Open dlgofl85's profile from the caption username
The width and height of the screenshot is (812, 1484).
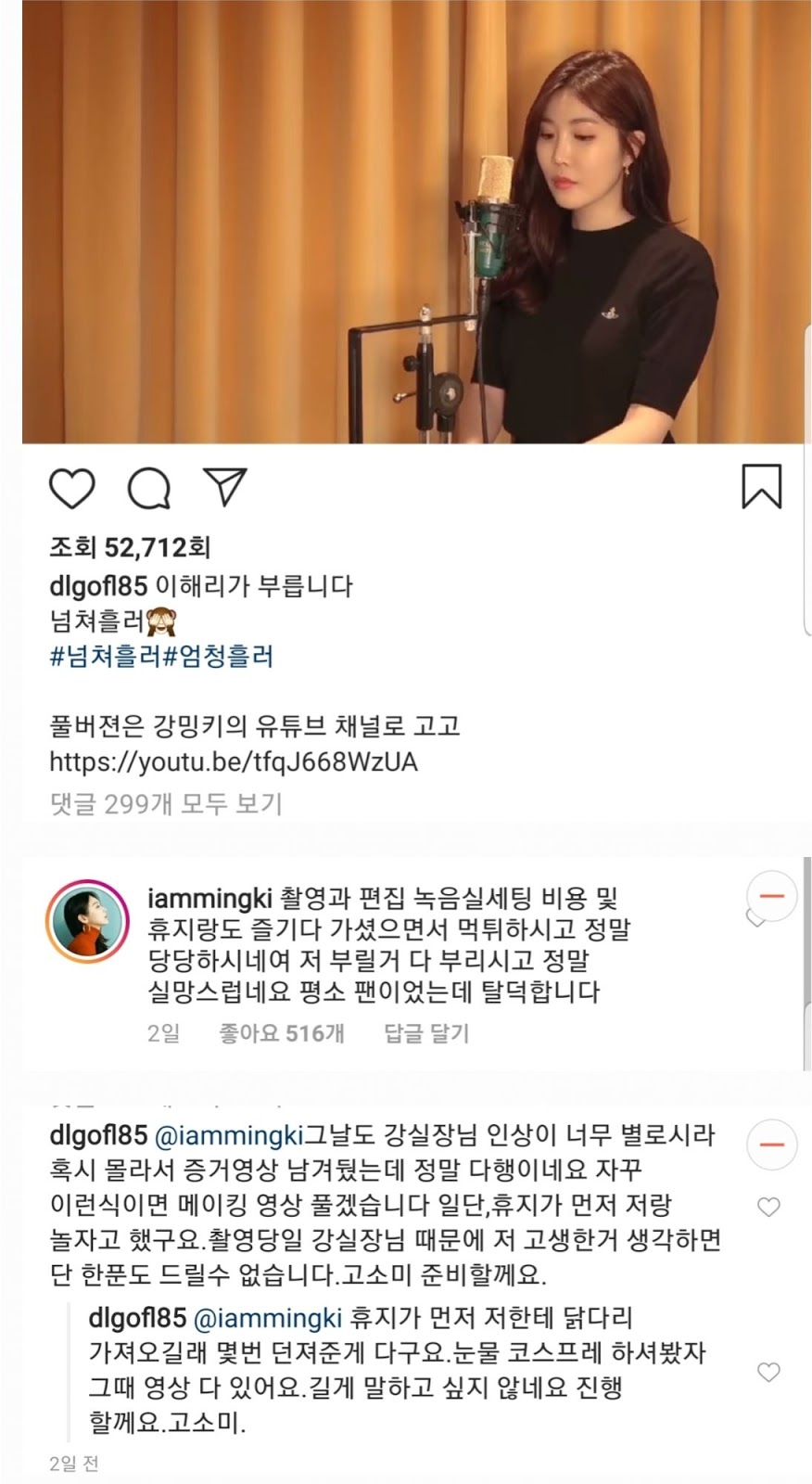[x=97, y=586]
